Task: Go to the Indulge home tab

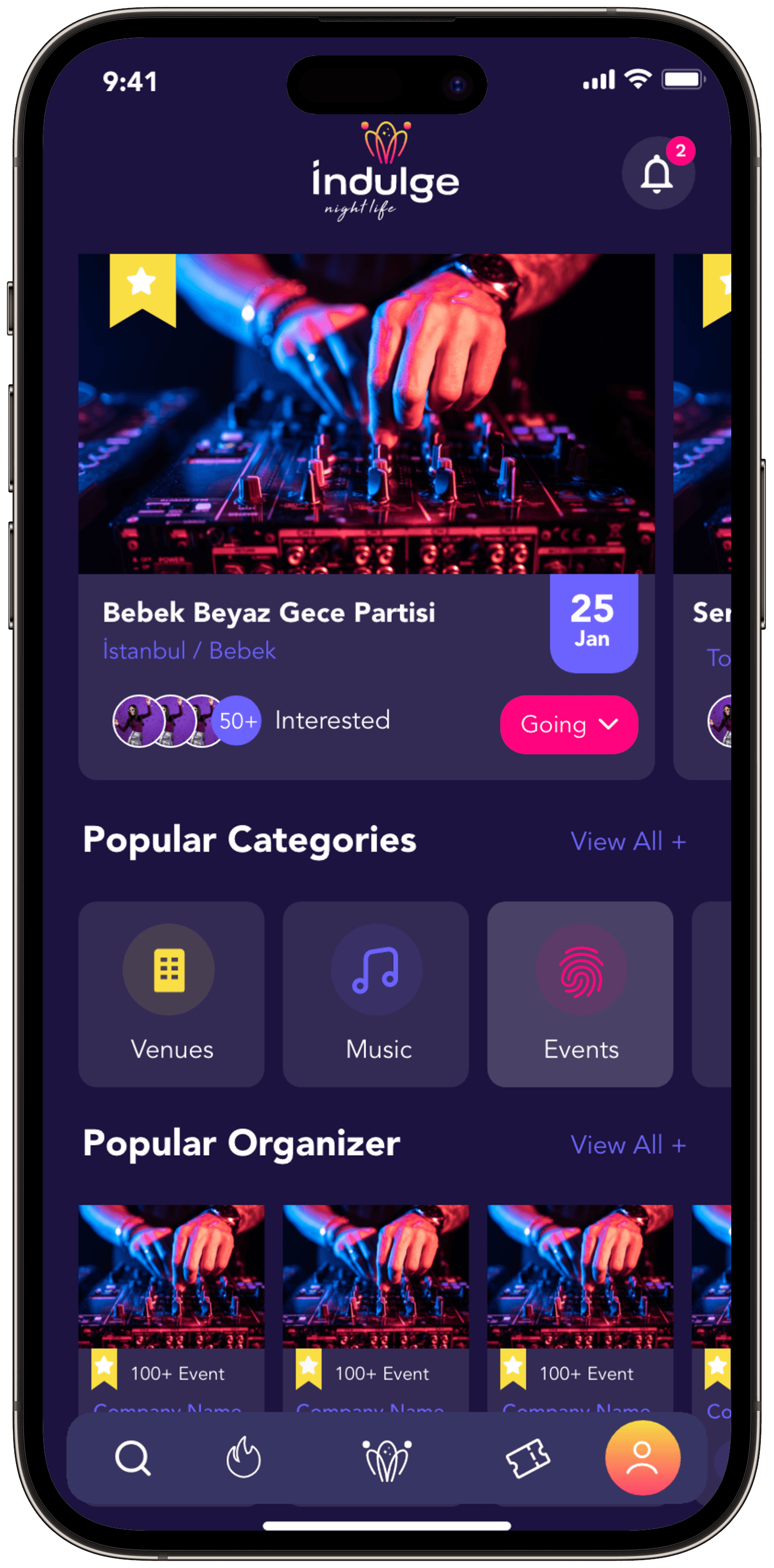Action: 387,1460
